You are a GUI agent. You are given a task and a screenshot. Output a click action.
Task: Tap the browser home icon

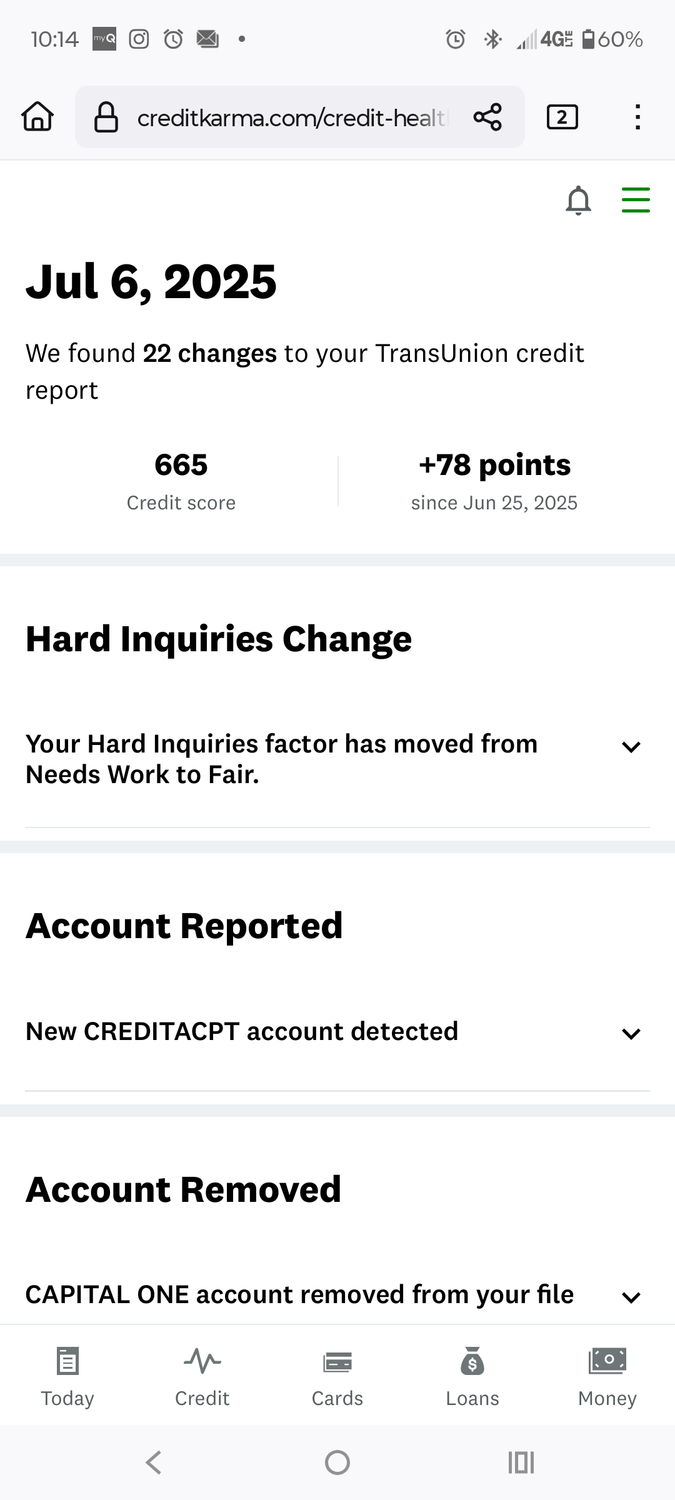point(37,117)
